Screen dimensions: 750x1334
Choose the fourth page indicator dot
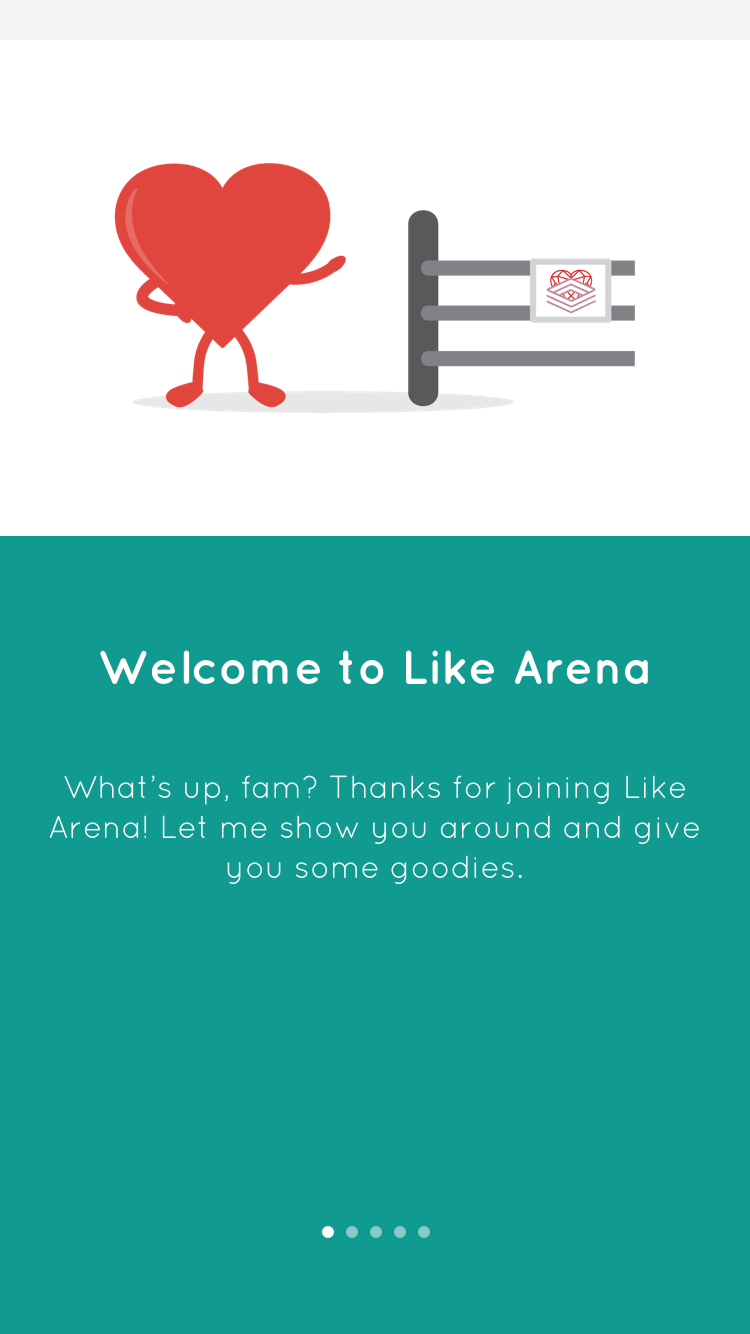400,1232
